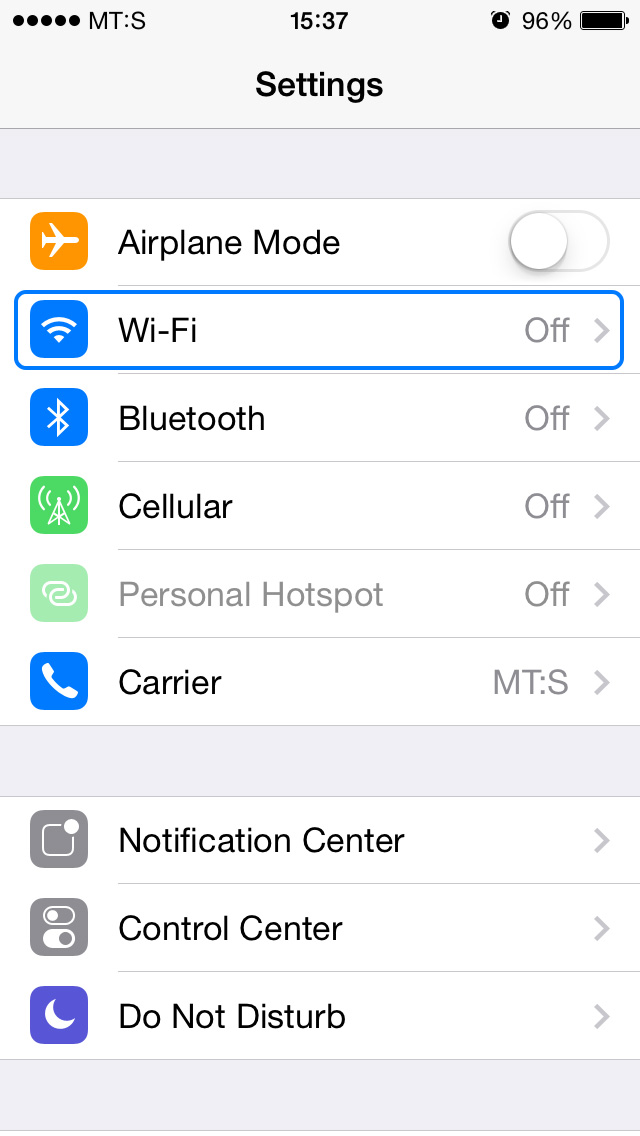Select the Control Center row

(320, 929)
